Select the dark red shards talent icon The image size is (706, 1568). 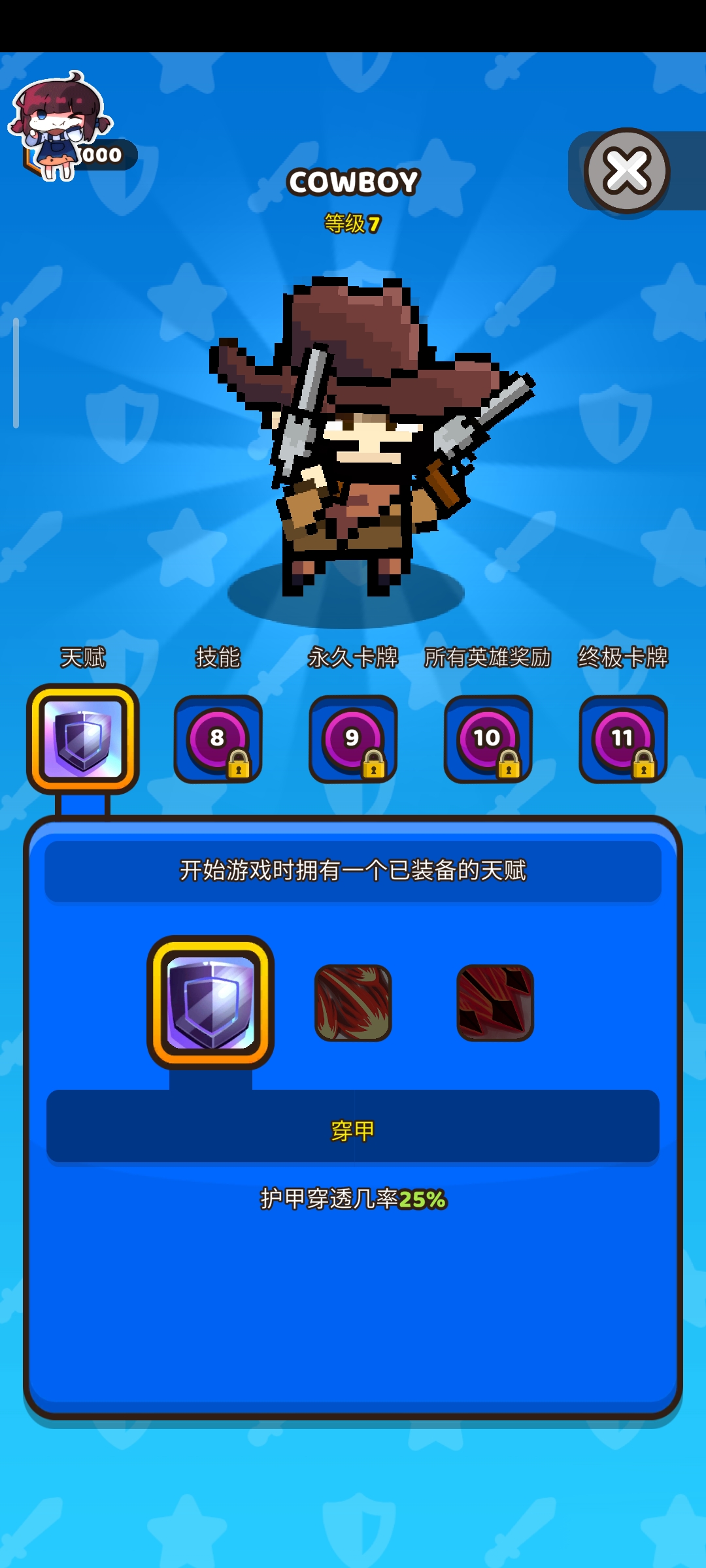495,1003
